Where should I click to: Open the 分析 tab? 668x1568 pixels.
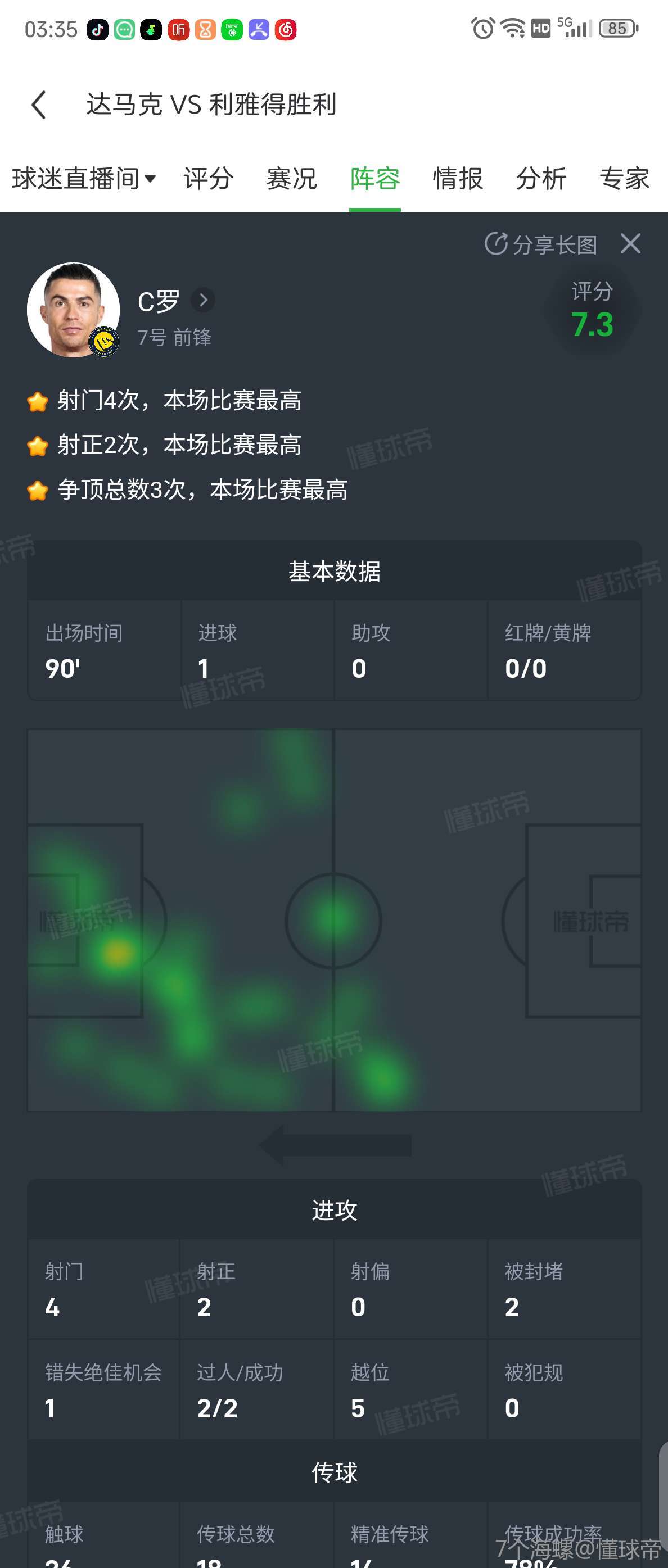point(541,179)
